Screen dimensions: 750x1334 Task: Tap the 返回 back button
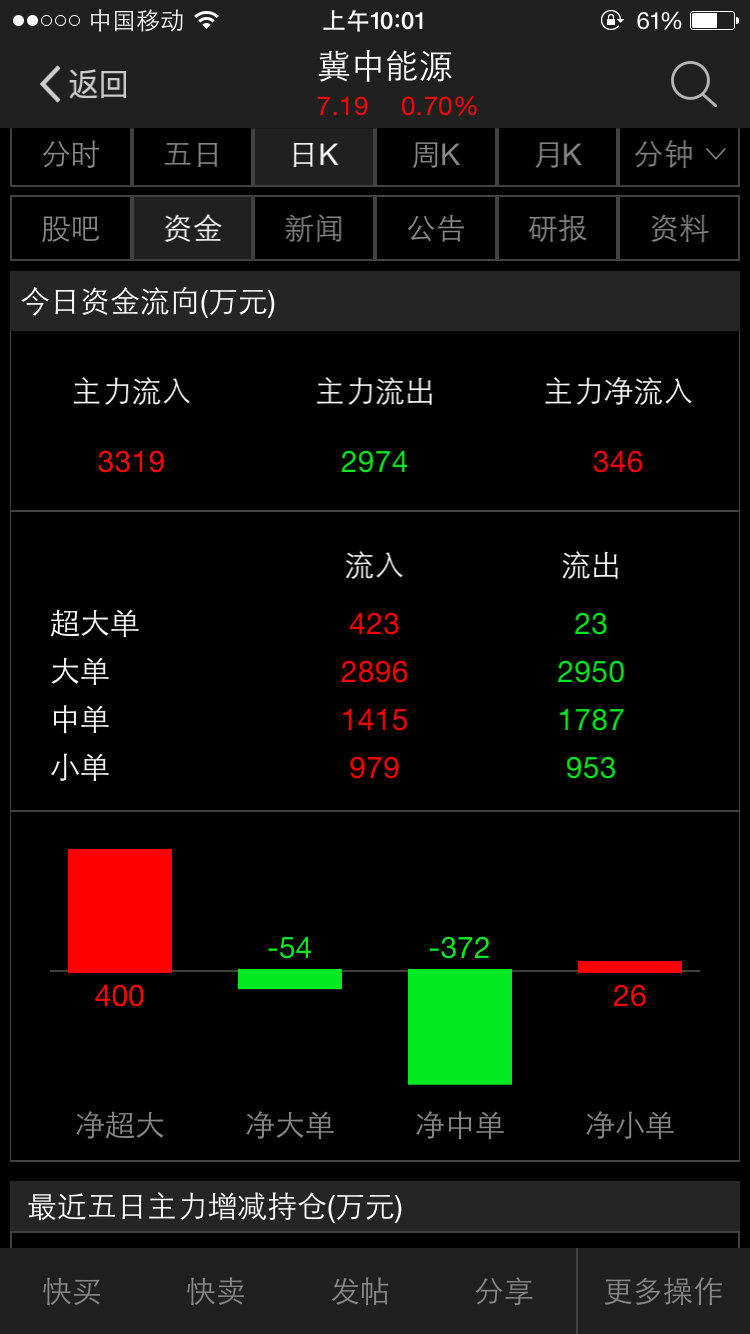[x=83, y=84]
